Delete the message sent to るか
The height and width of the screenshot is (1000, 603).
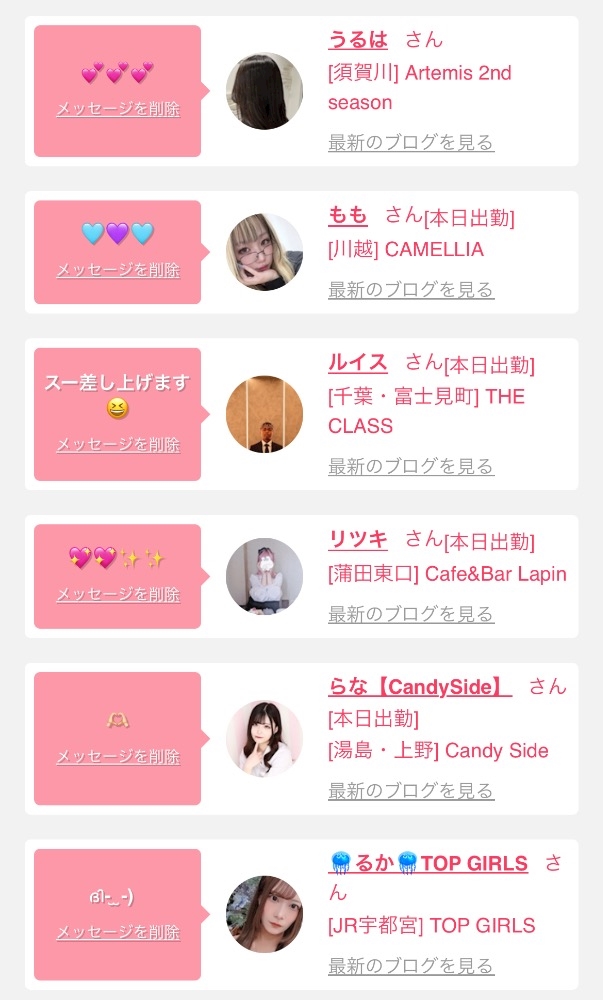click(x=118, y=932)
